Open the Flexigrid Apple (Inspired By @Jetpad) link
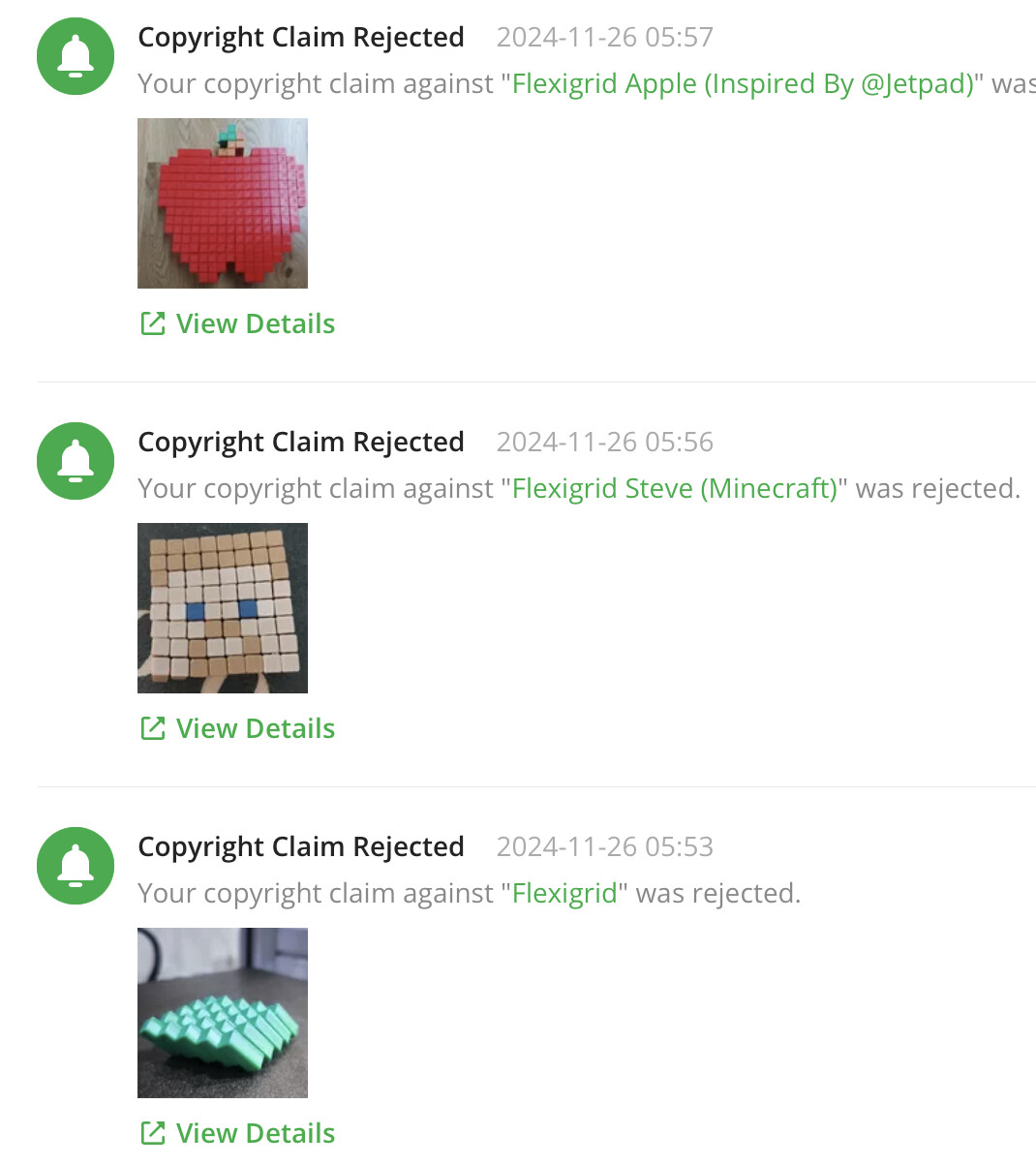This screenshot has height=1166, width=1036. pos(742,84)
